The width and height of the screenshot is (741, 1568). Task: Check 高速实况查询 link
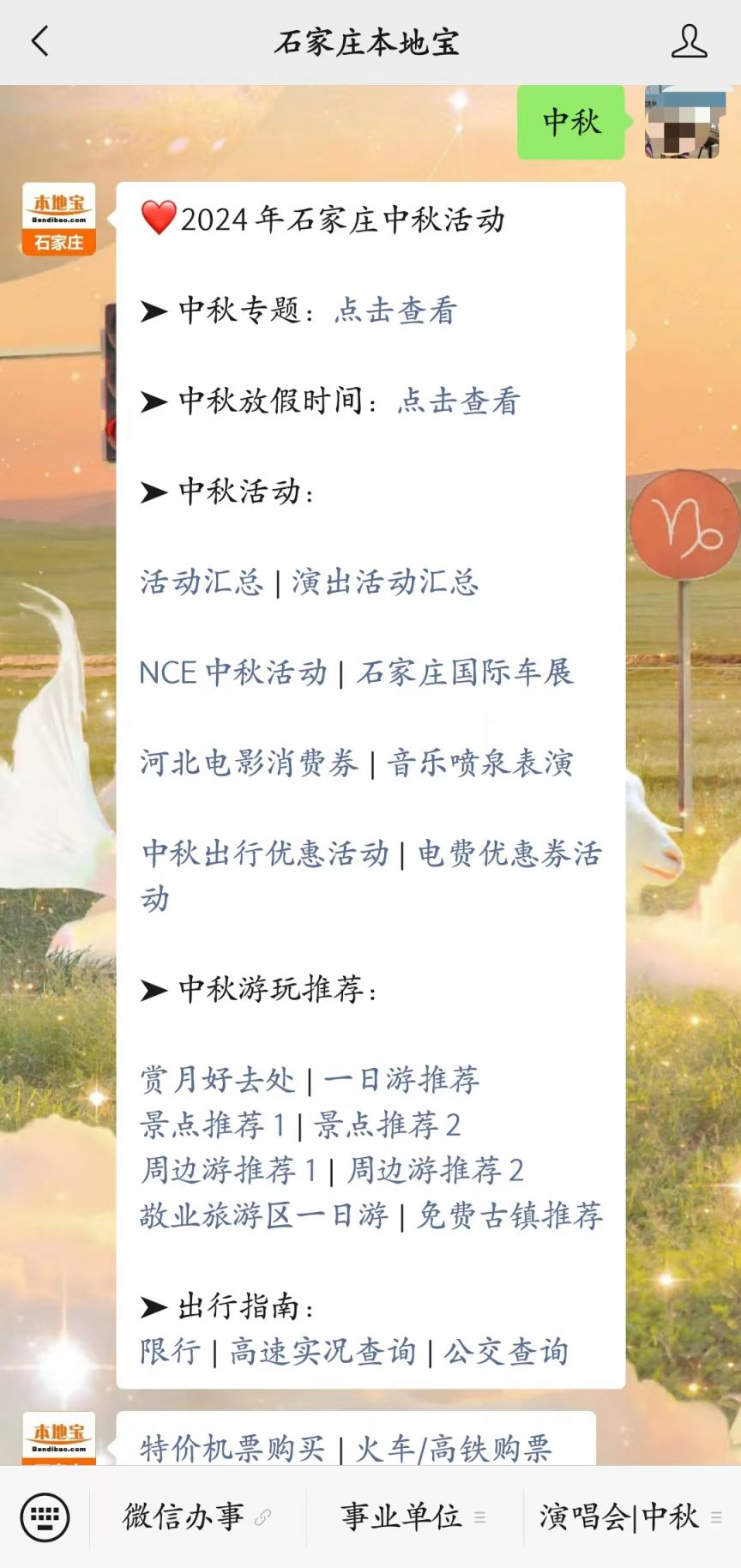[322, 1352]
